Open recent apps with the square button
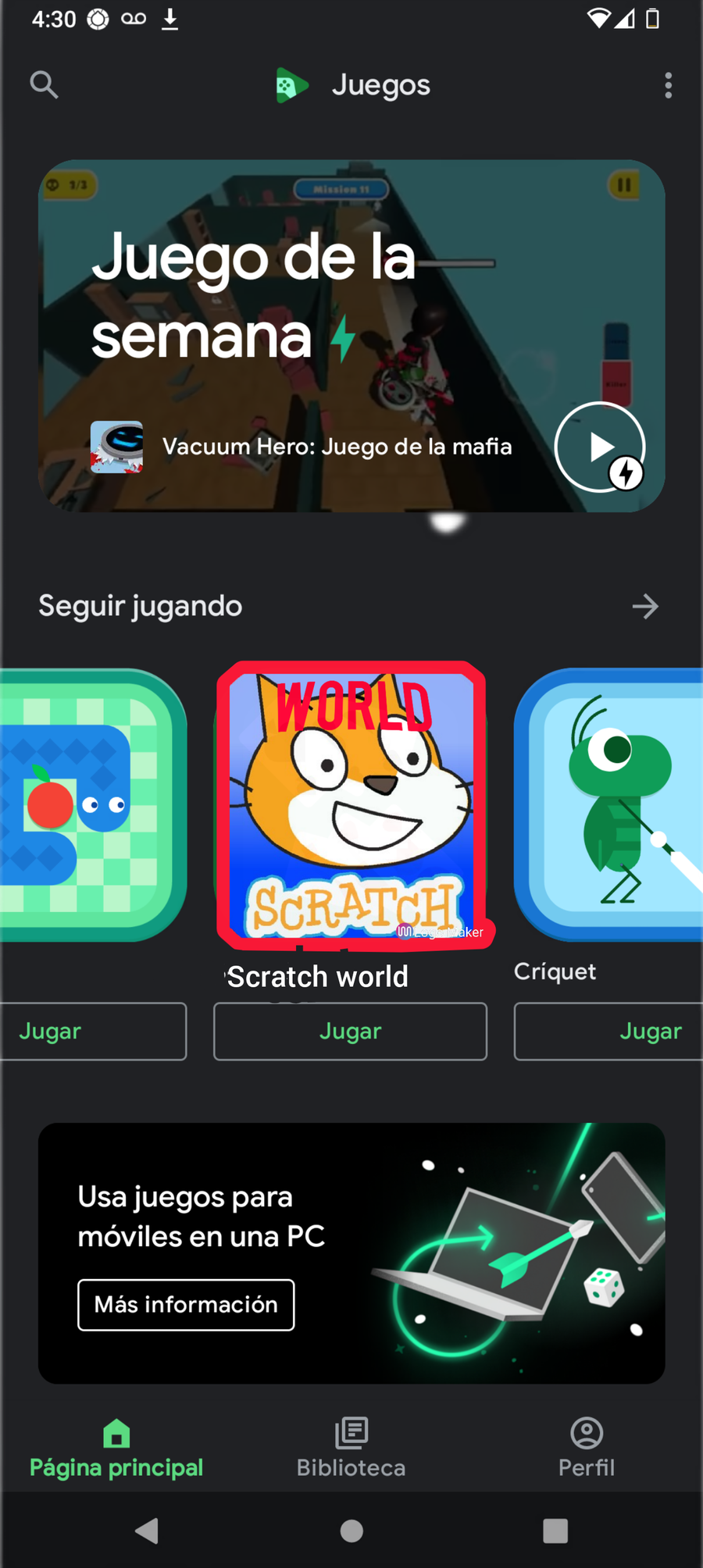 pyautogui.click(x=555, y=1531)
